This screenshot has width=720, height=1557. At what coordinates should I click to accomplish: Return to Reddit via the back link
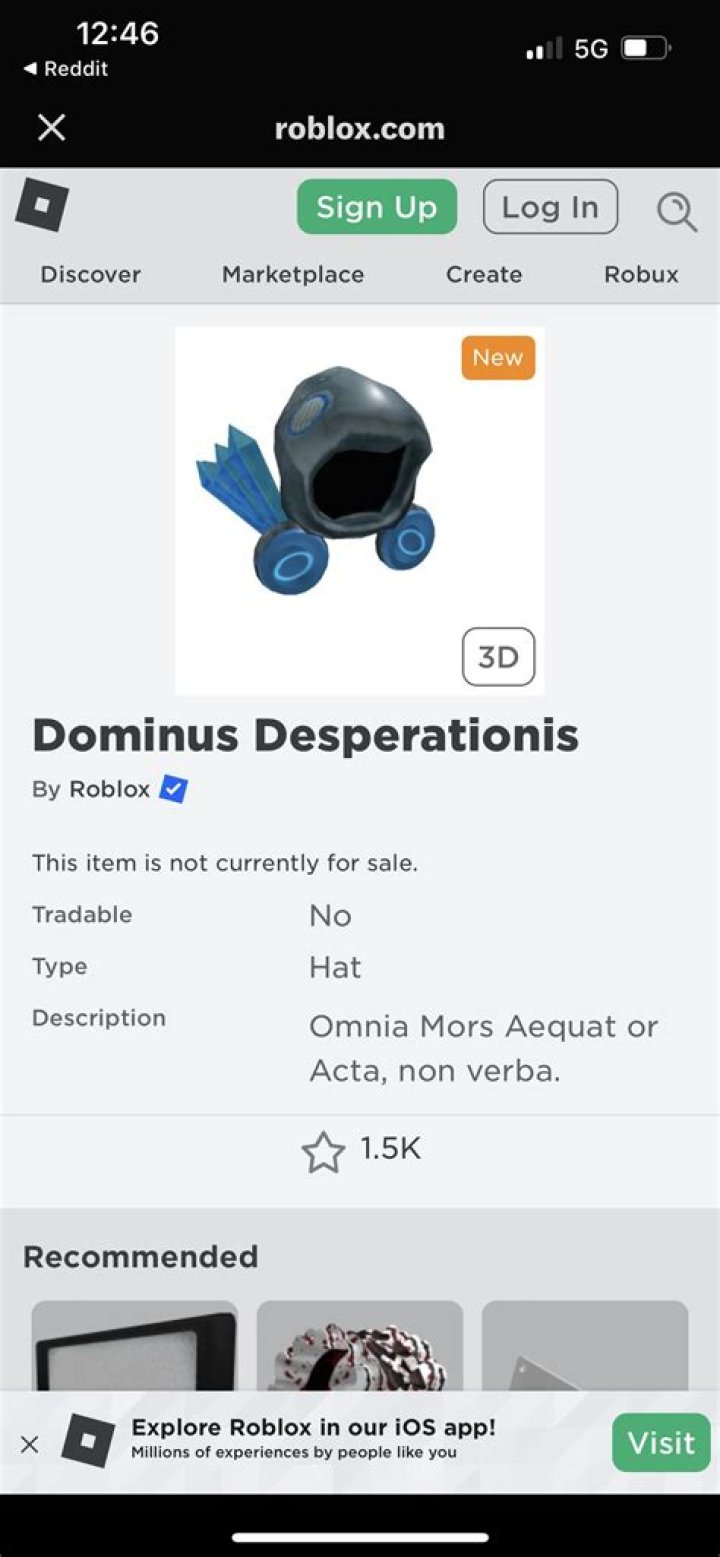click(68, 69)
